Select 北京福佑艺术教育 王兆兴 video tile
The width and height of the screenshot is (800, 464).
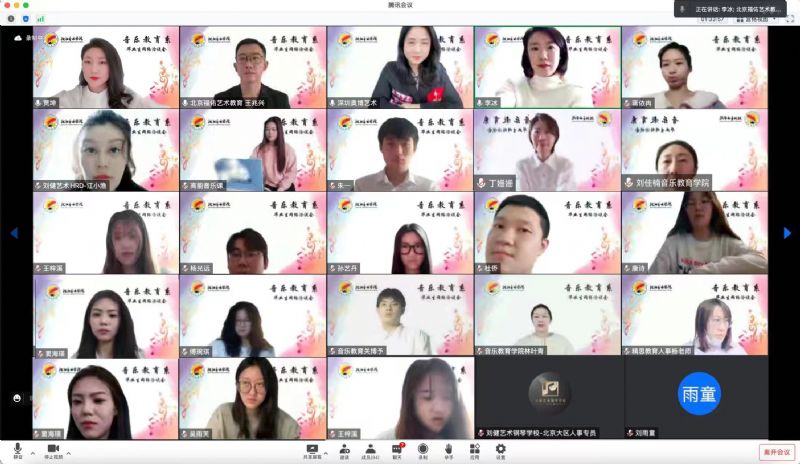coord(252,67)
